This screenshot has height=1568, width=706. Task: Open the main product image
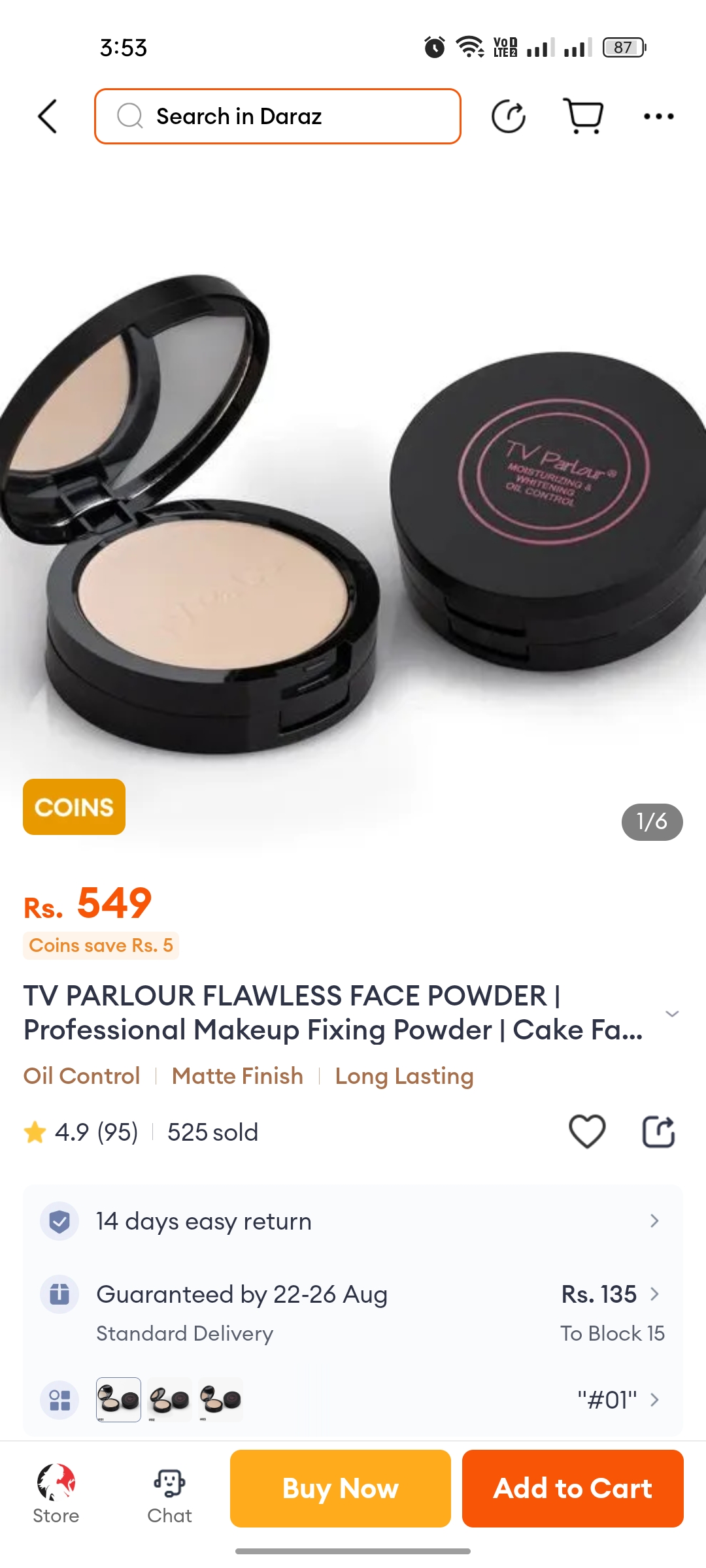tap(353, 510)
